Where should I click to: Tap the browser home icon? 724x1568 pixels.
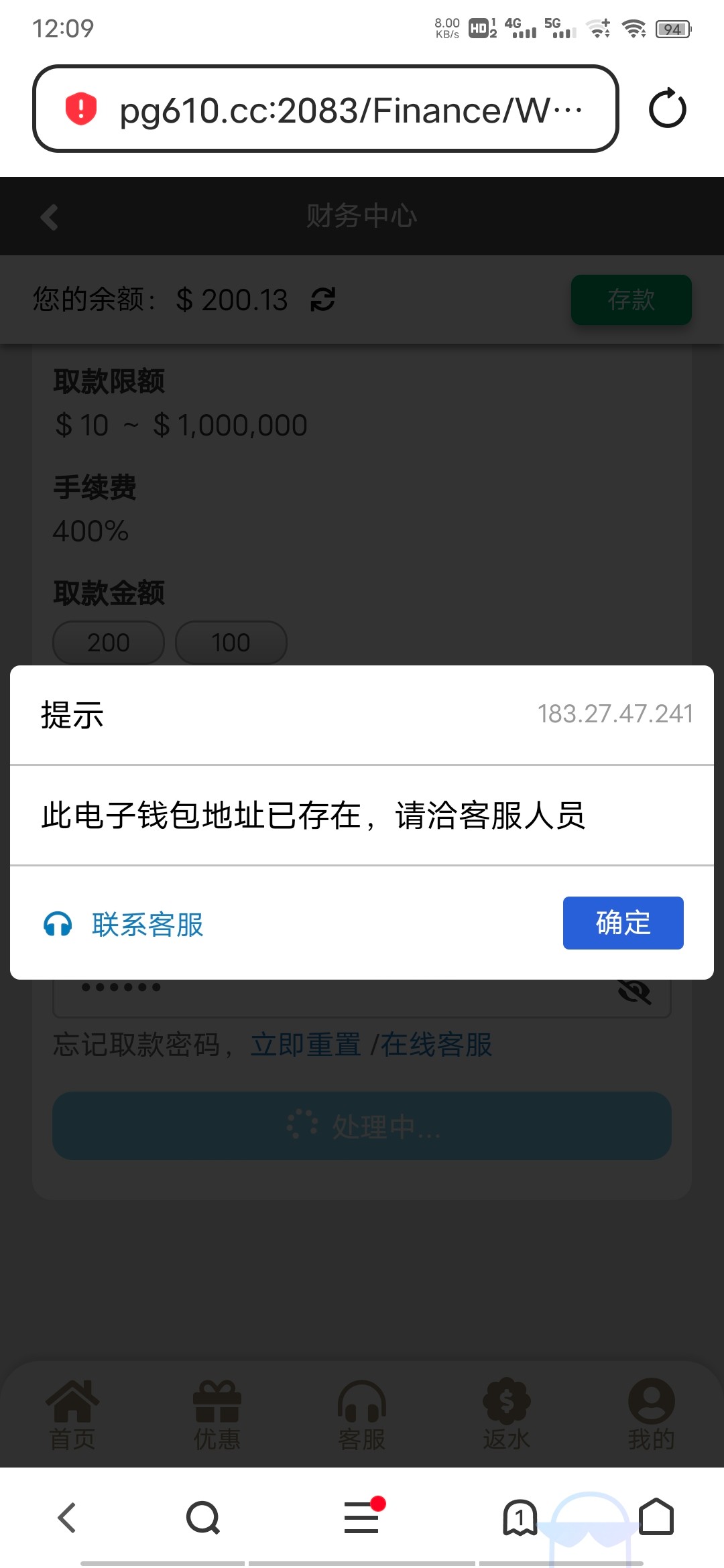tap(660, 1518)
